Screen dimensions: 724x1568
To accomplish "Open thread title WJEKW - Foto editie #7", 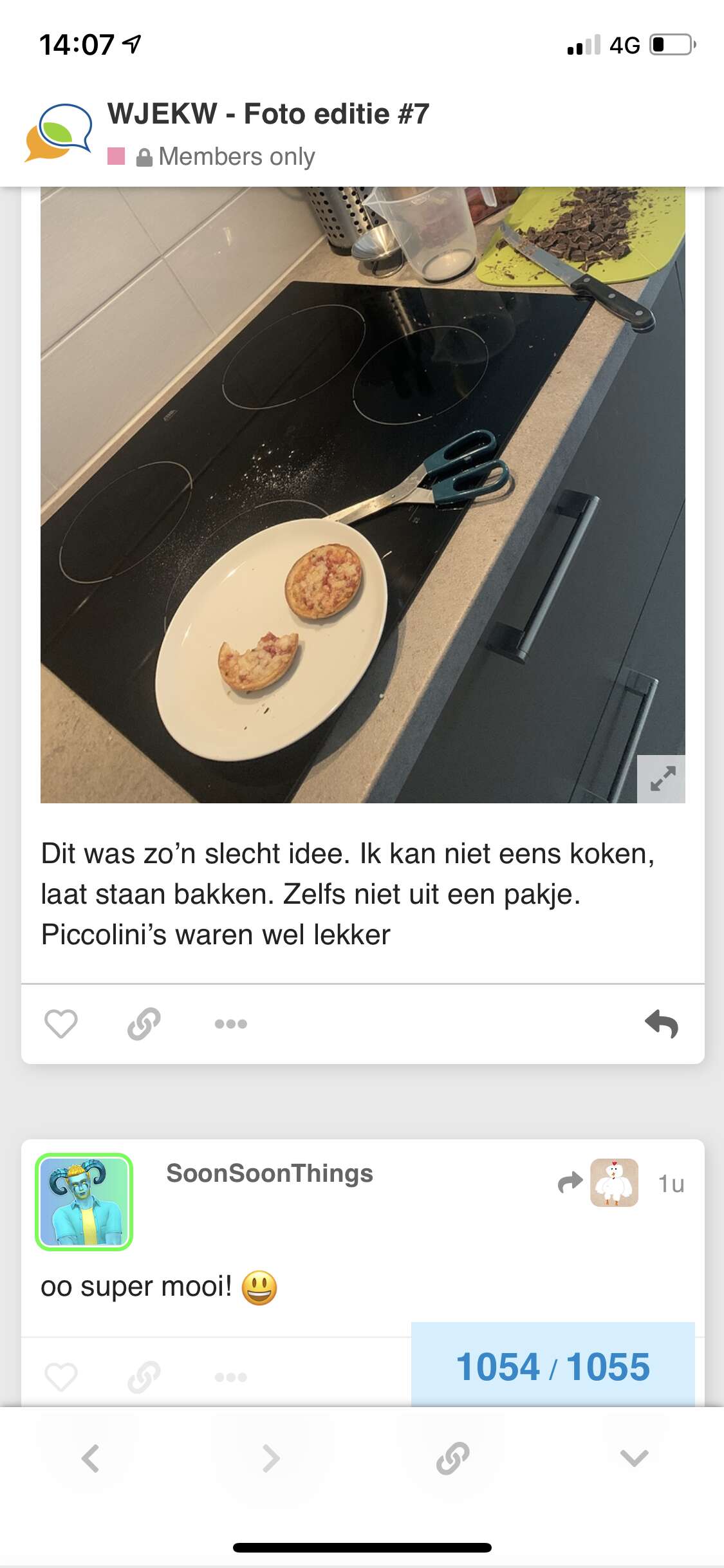I will pos(268,114).
